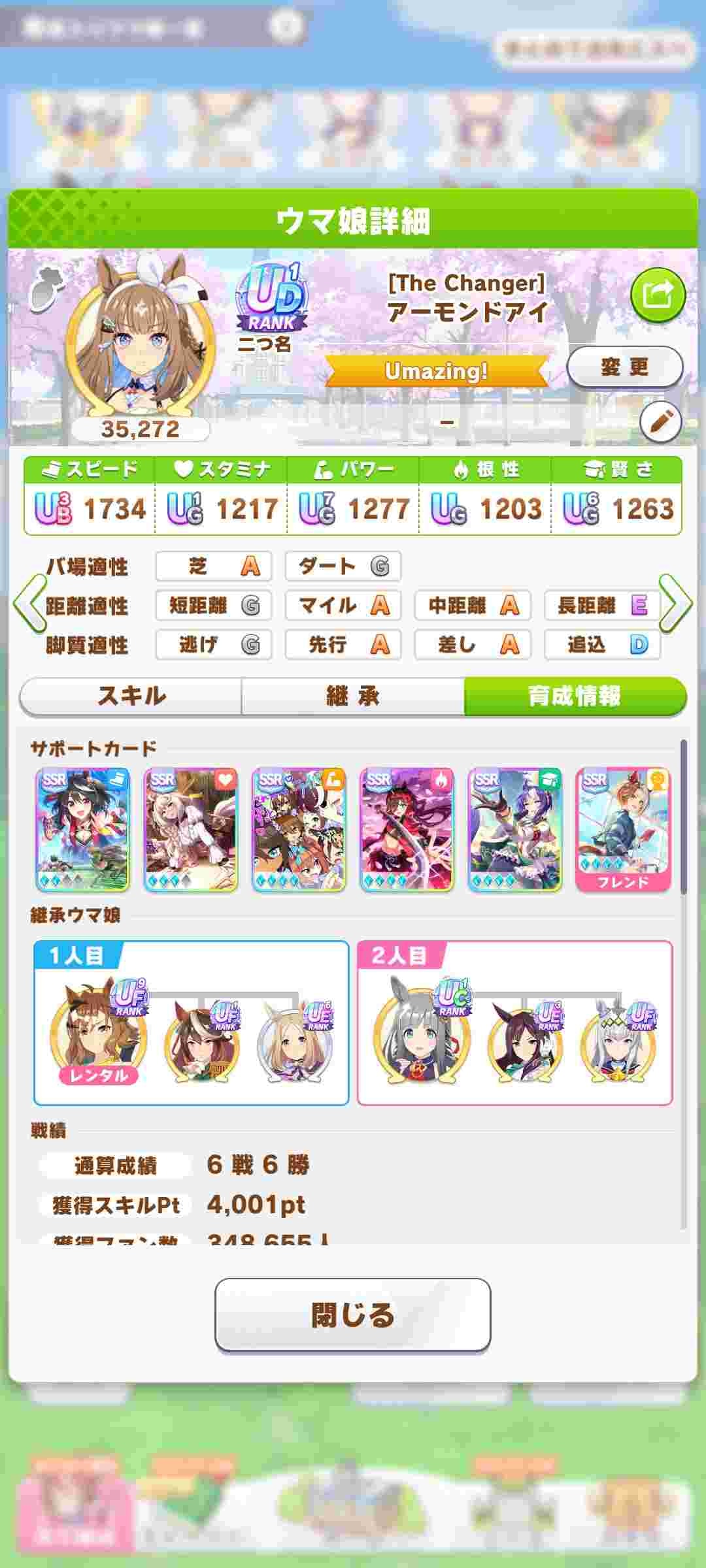Select the 育成情報 tab
The width and height of the screenshot is (706, 1568).
click(575, 696)
